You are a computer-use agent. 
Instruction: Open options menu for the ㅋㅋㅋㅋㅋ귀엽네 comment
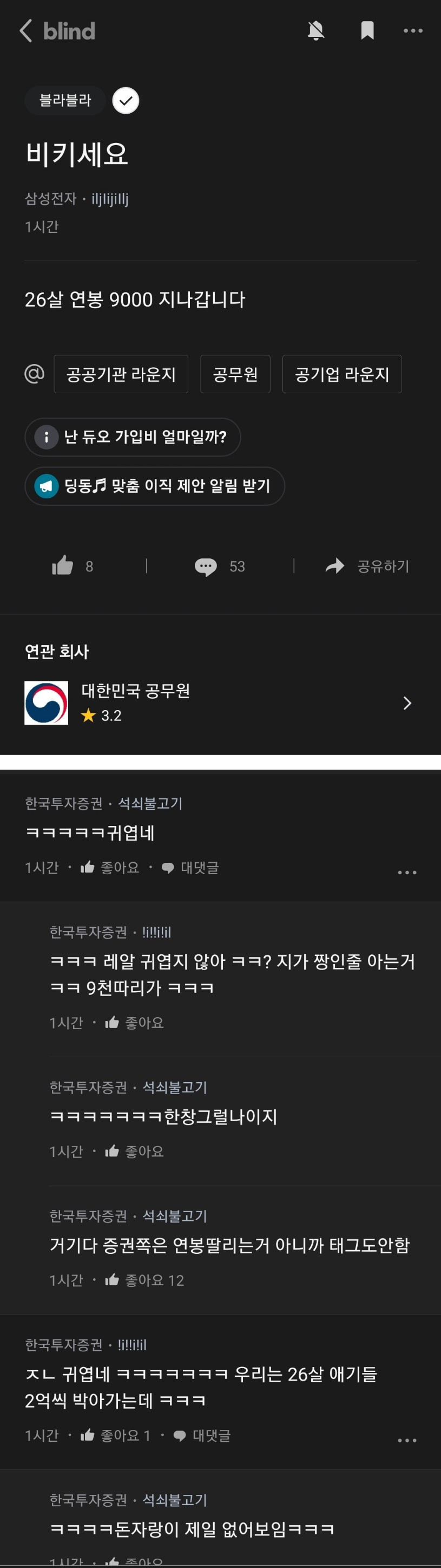pos(407,872)
